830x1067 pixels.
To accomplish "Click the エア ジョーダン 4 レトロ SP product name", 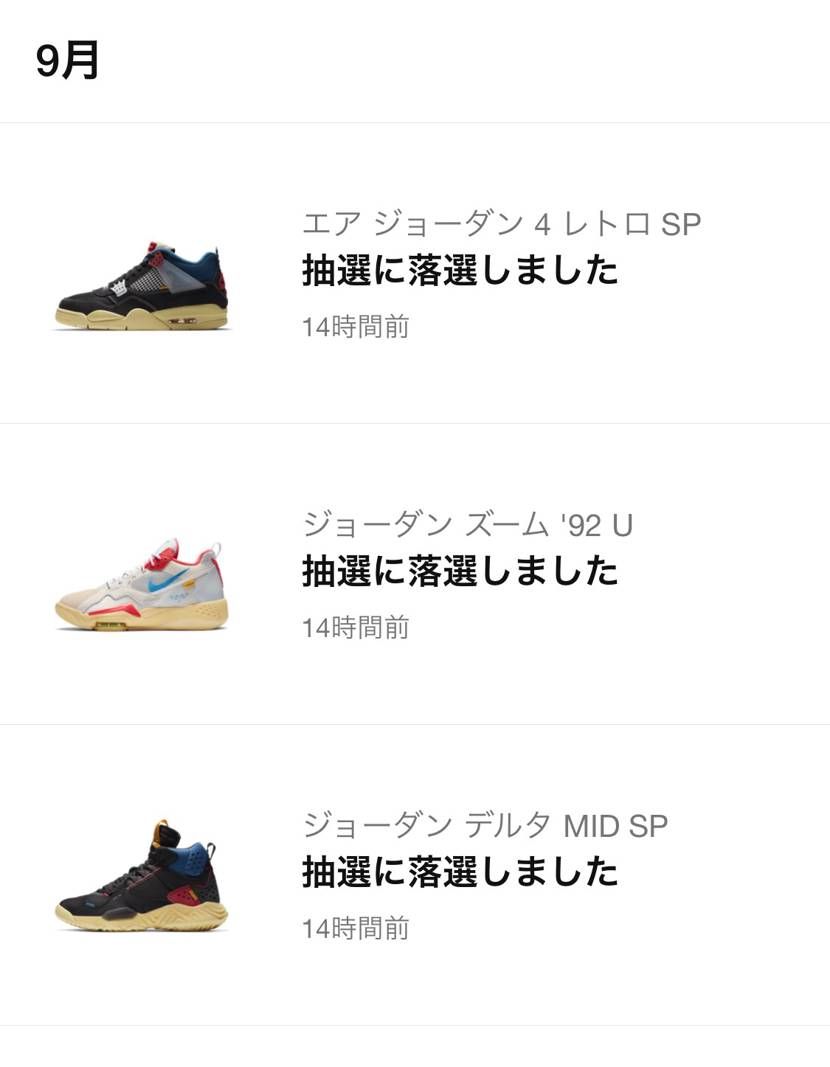I will [x=500, y=224].
